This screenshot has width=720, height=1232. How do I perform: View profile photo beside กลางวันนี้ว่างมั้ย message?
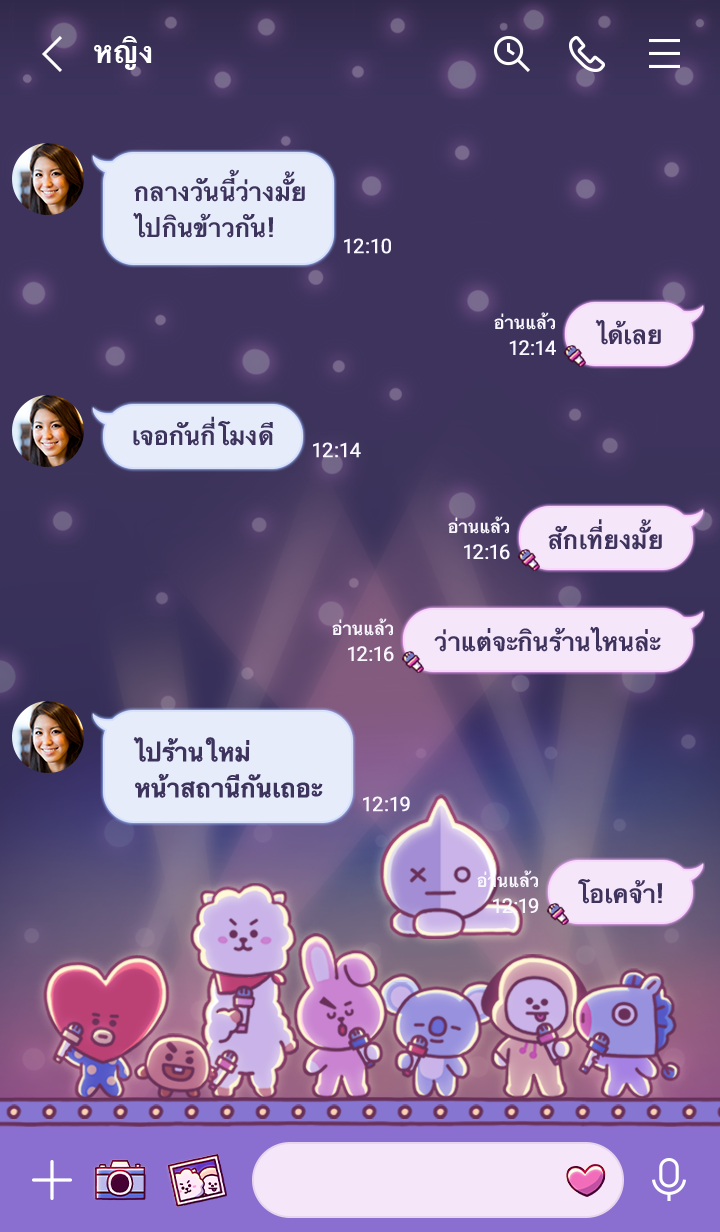point(48,179)
